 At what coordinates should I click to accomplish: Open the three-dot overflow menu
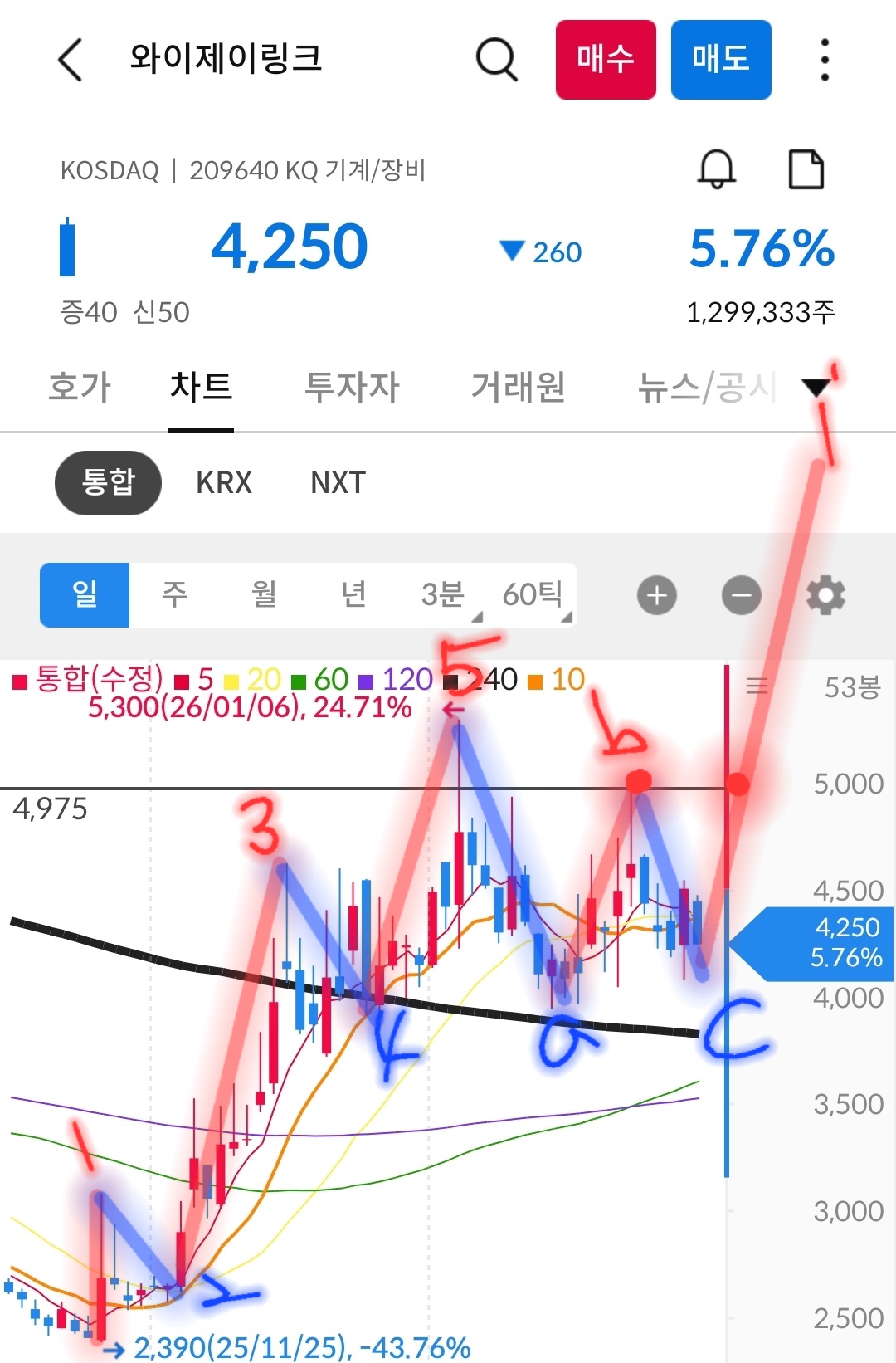pyautogui.click(x=823, y=60)
